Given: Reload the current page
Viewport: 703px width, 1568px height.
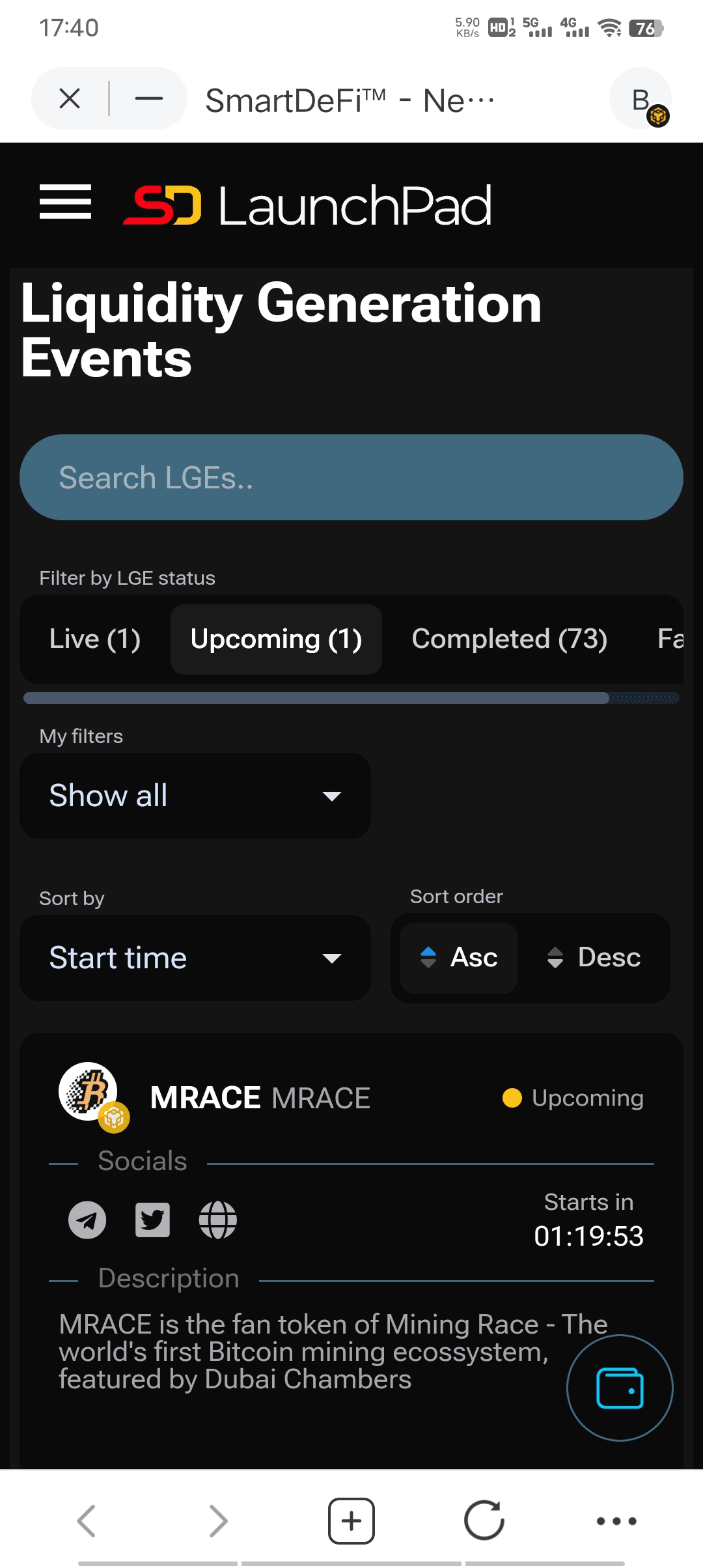Looking at the screenshot, I should coord(484,1520).
